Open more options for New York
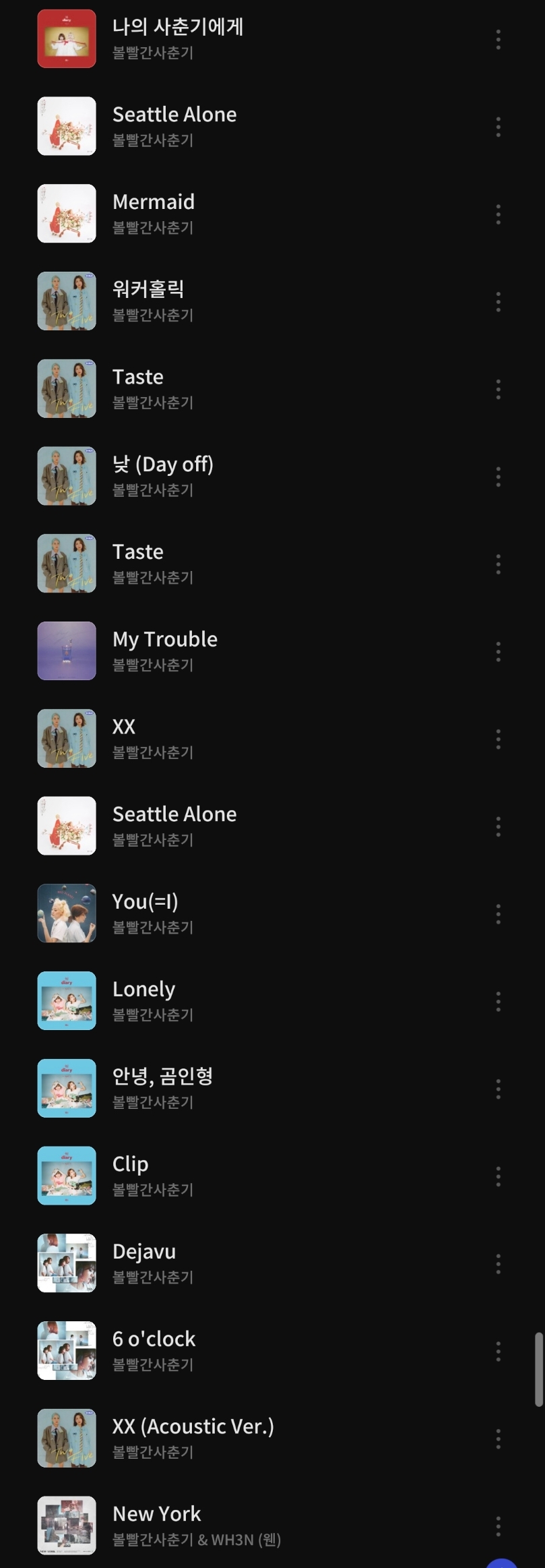The image size is (545, 1568). 498,1526
